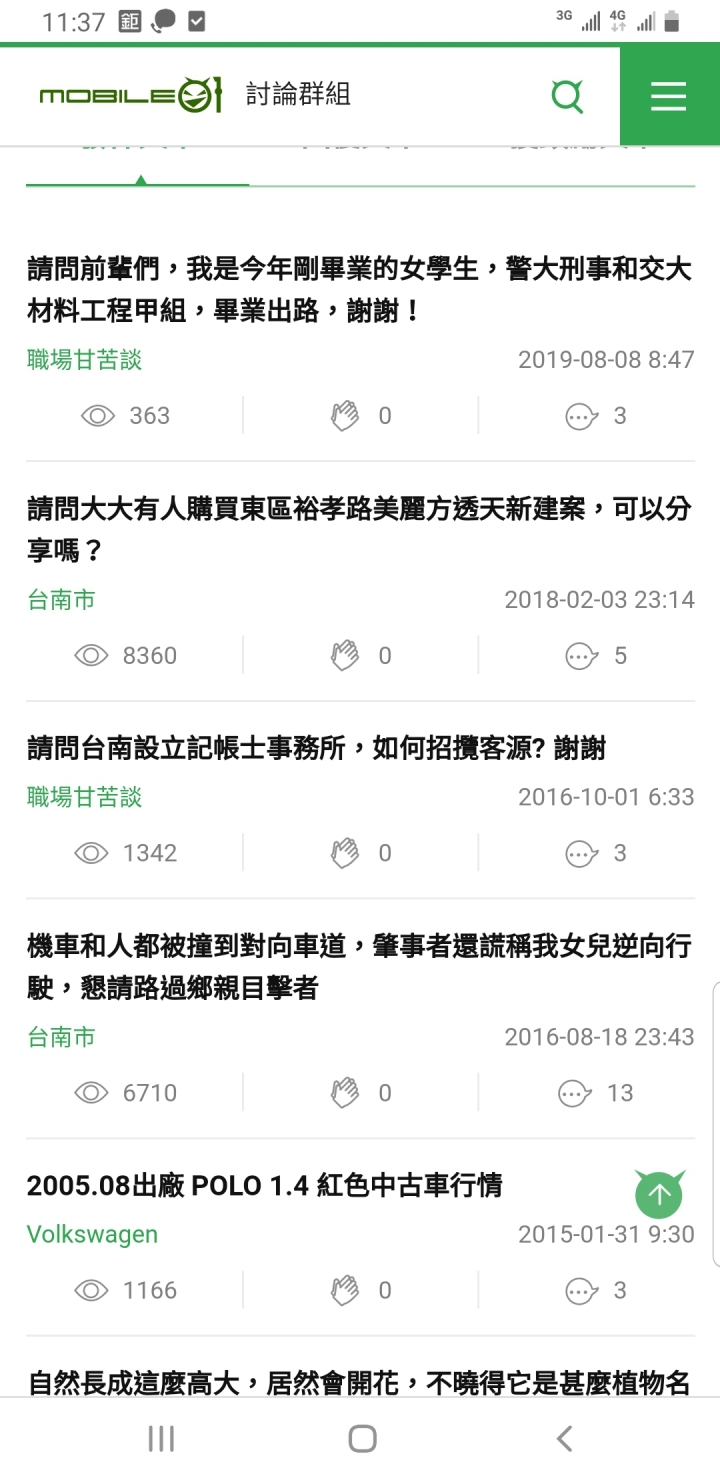The image size is (720, 1480).
Task: Open the hamburger menu
Action: [x=668, y=96]
